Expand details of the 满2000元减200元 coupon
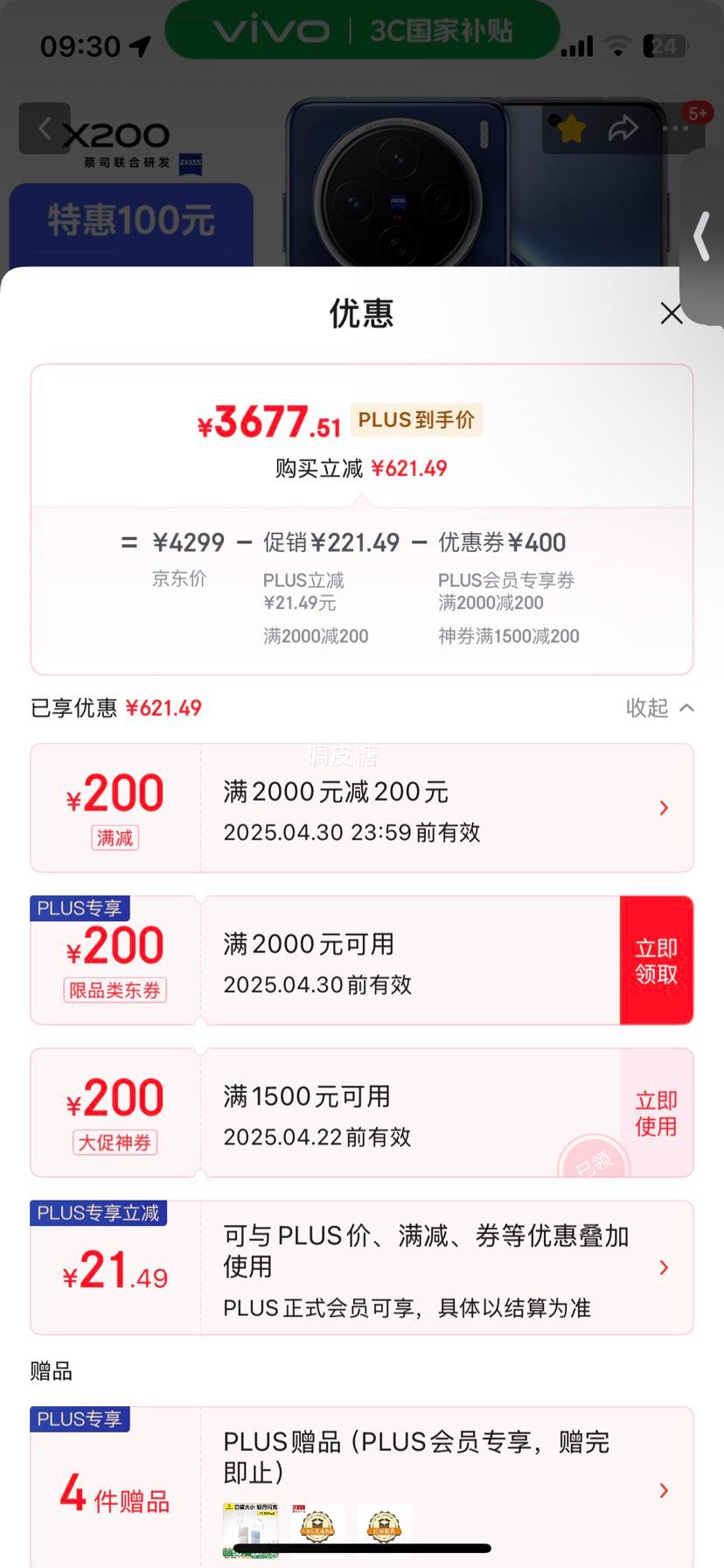Screen dimensions: 724x1568 (664, 807)
